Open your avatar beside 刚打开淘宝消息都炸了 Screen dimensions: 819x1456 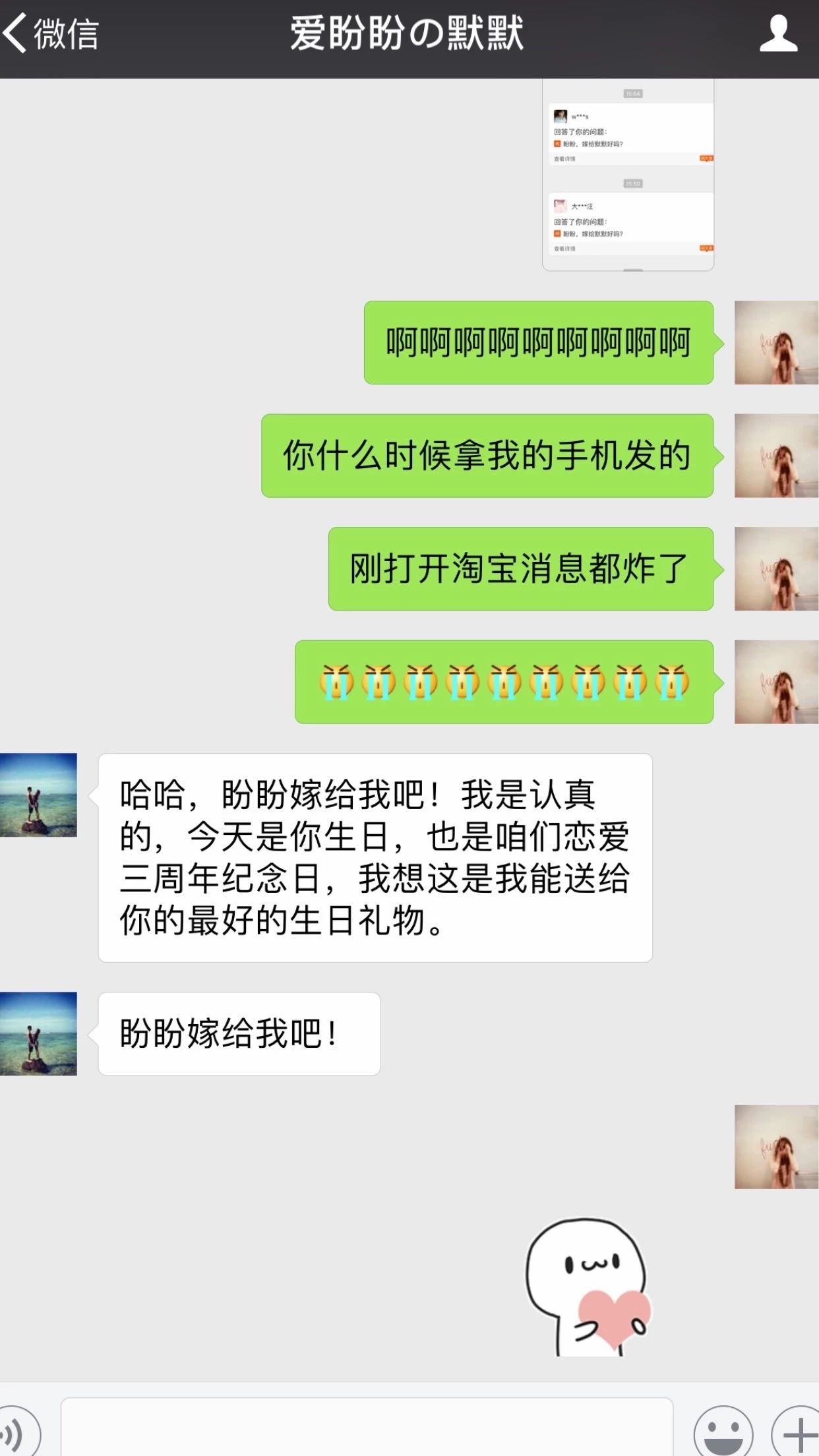776,568
